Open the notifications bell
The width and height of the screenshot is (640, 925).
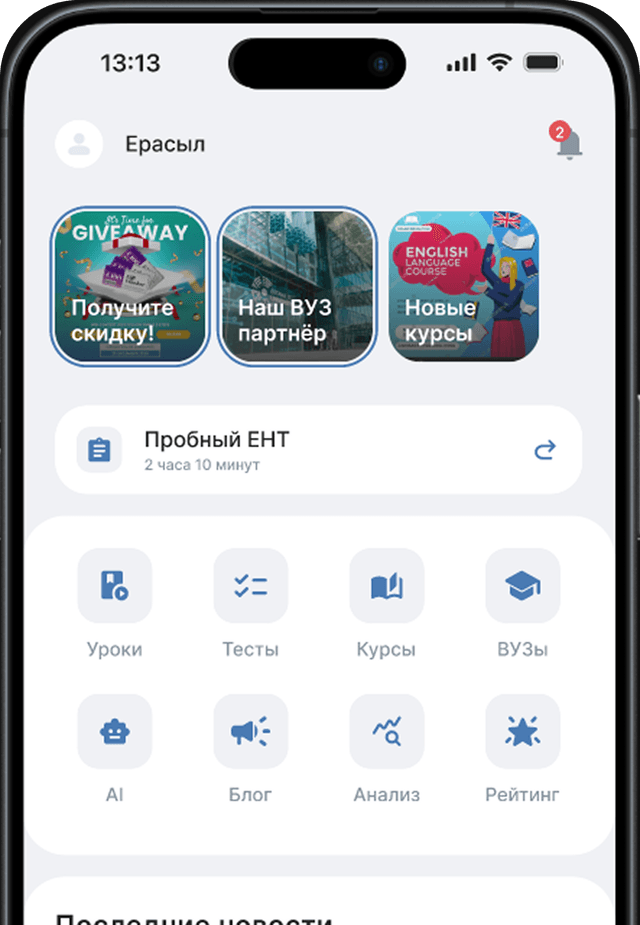[569, 144]
